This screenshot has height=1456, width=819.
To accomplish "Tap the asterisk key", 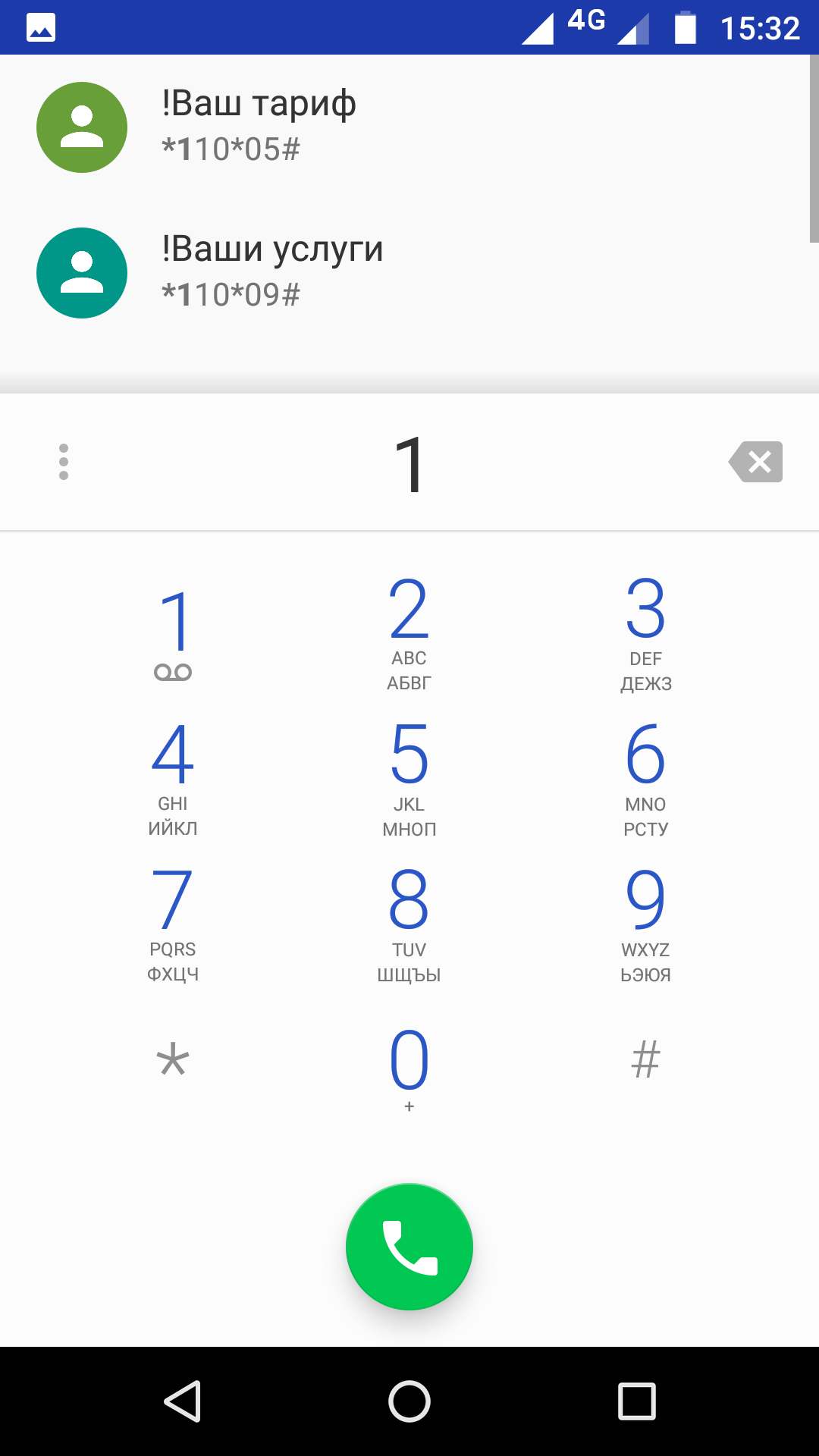I will [174, 1060].
